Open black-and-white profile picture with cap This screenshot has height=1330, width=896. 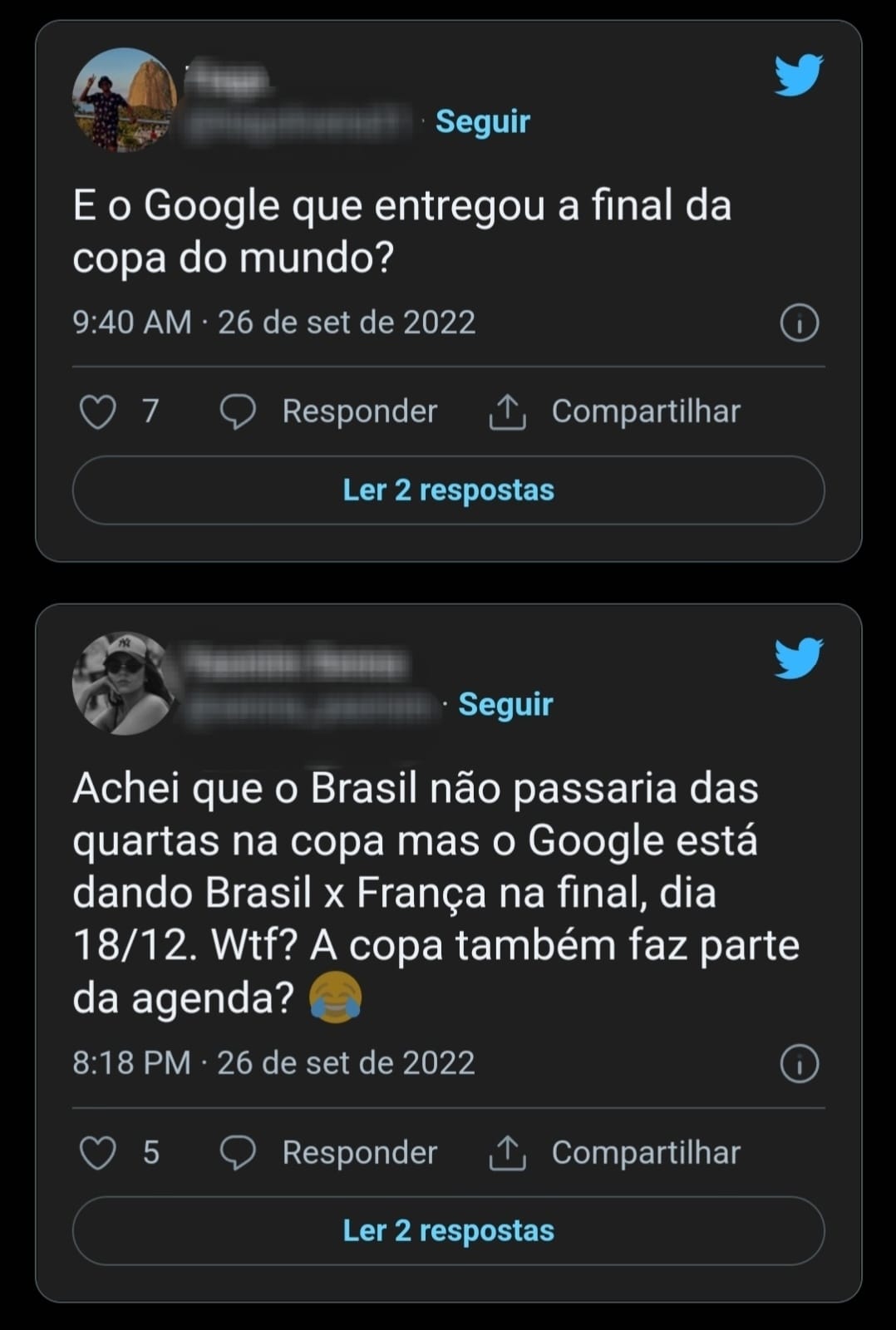pyautogui.click(x=125, y=683)
